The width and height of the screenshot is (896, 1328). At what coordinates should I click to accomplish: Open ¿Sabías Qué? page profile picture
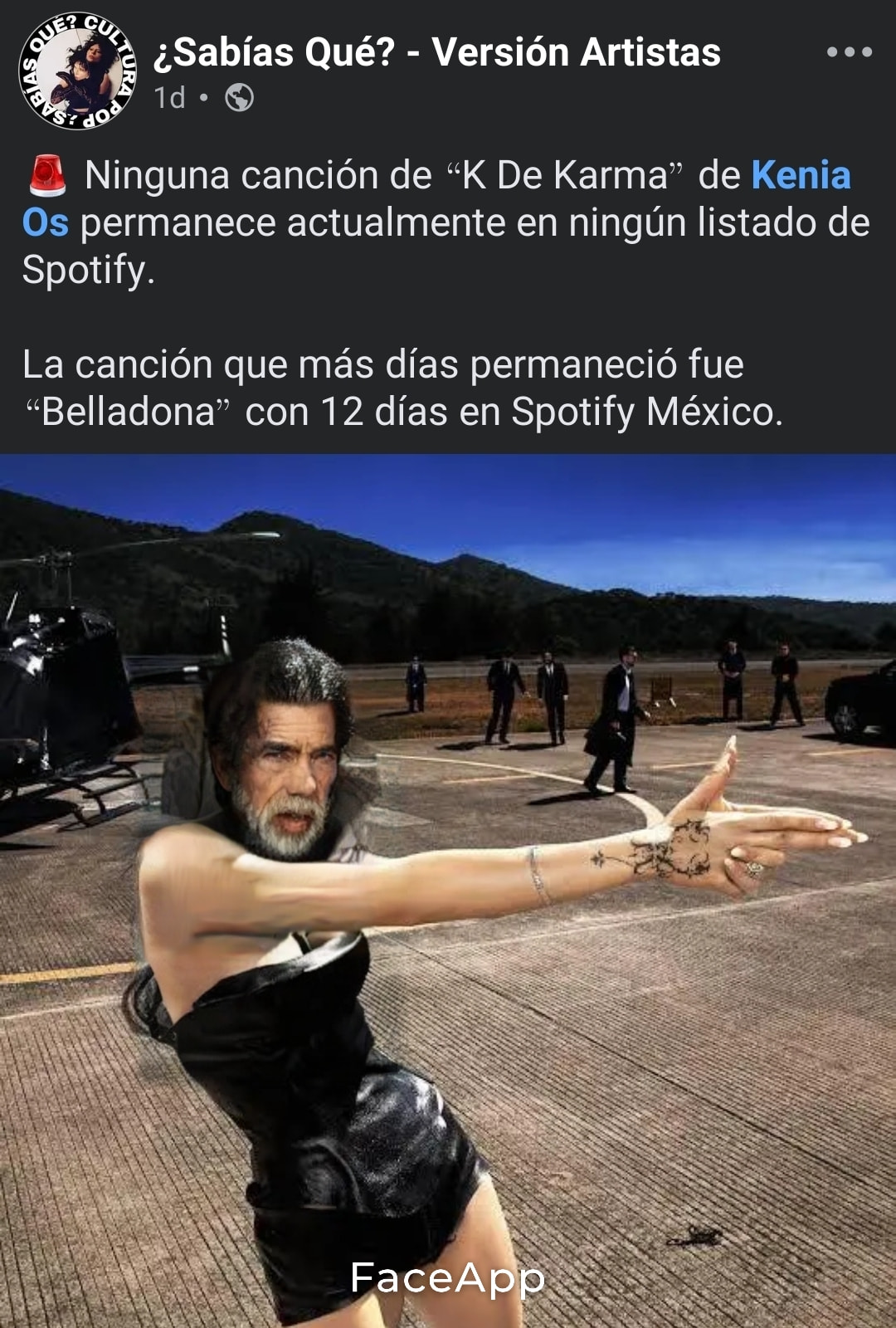pos(76,71)
